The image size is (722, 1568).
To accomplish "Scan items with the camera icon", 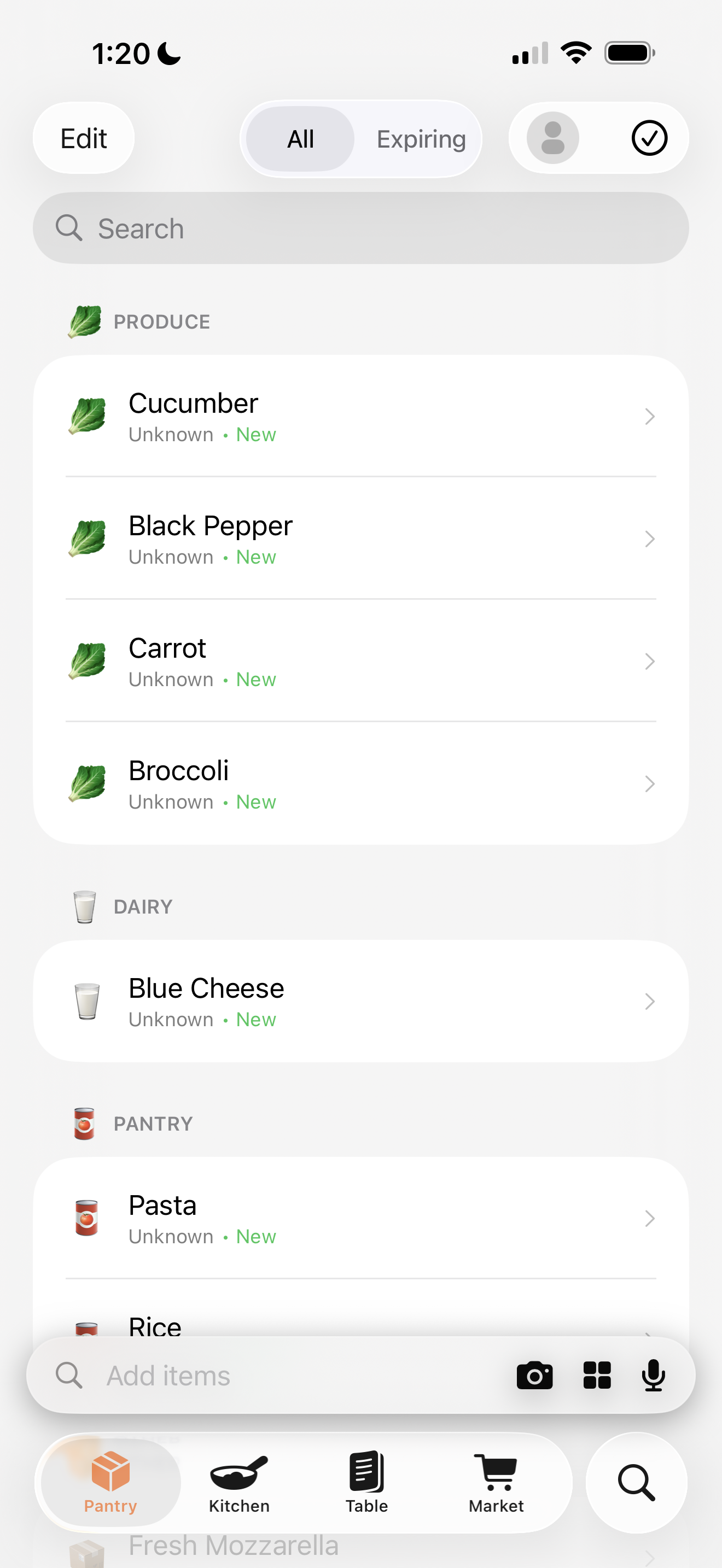I will (534, 1376).
